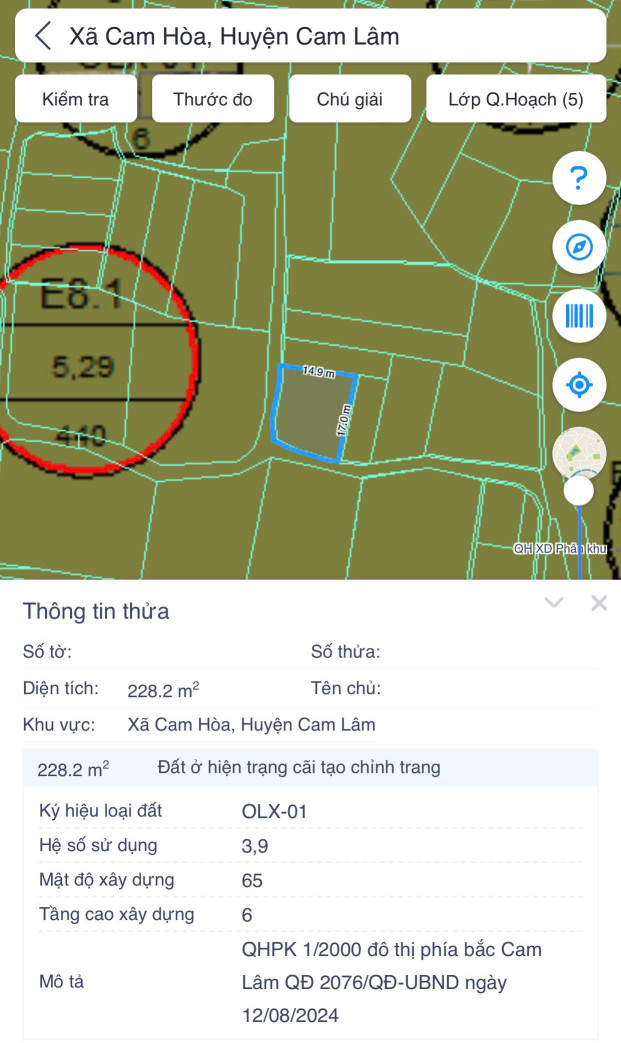Screen dimensions: 621x1043
Task: Tap the layer opacity slider handle
Action: pyautogui.click(x=579, y=491)
